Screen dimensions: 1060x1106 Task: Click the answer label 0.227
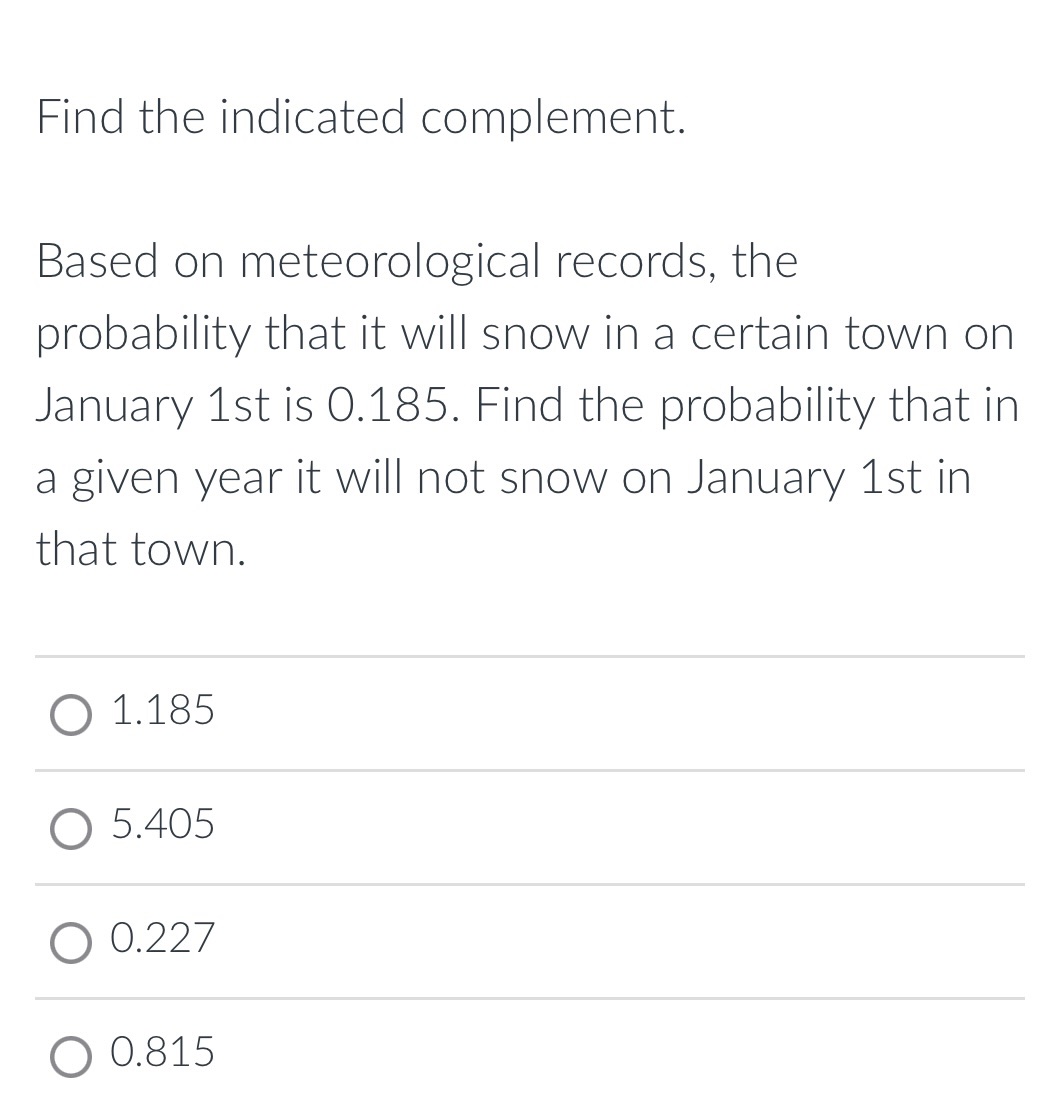(x=162, y=940)
